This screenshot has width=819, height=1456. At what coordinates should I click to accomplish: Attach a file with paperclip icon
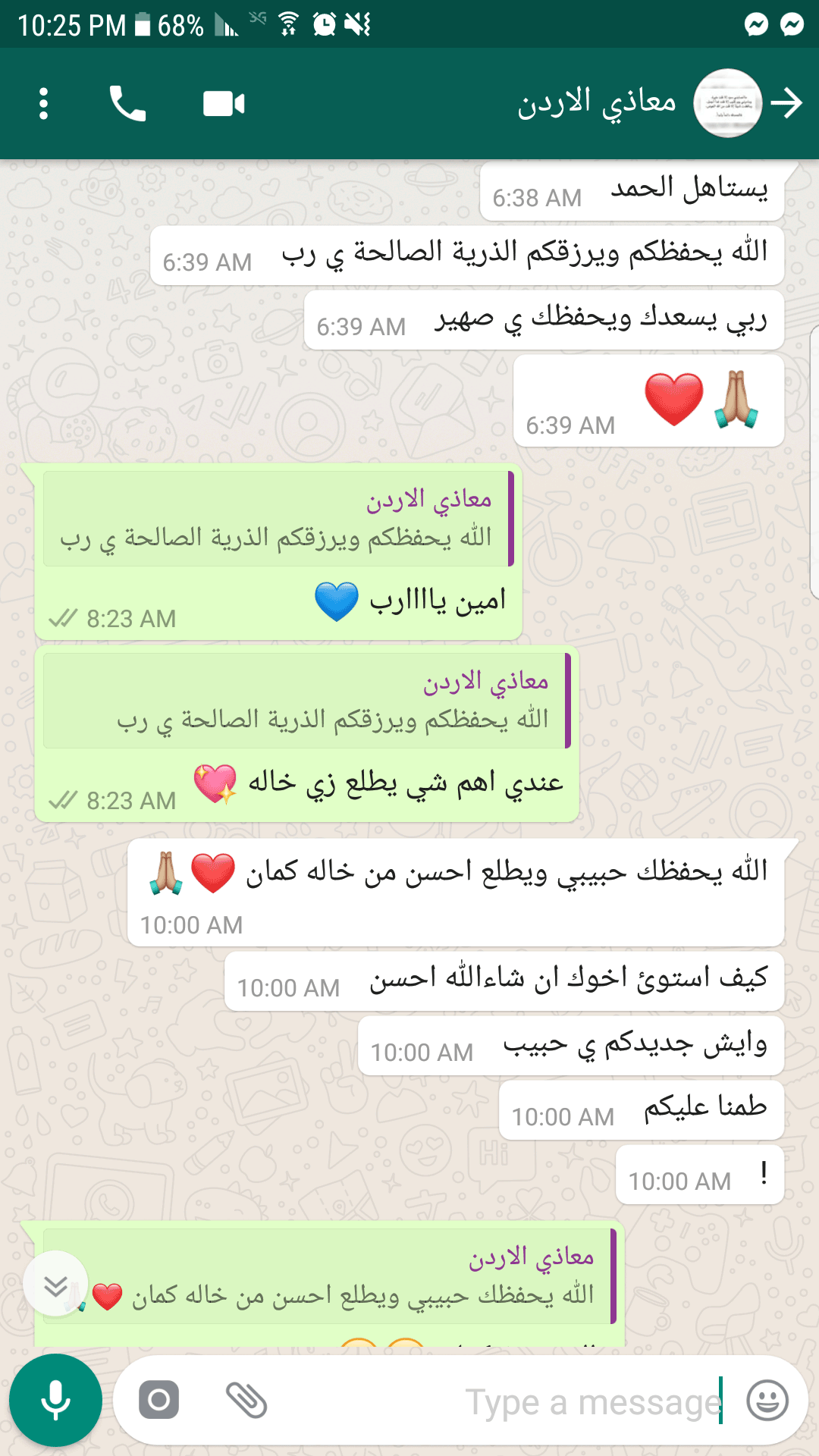coord(246,1400)
